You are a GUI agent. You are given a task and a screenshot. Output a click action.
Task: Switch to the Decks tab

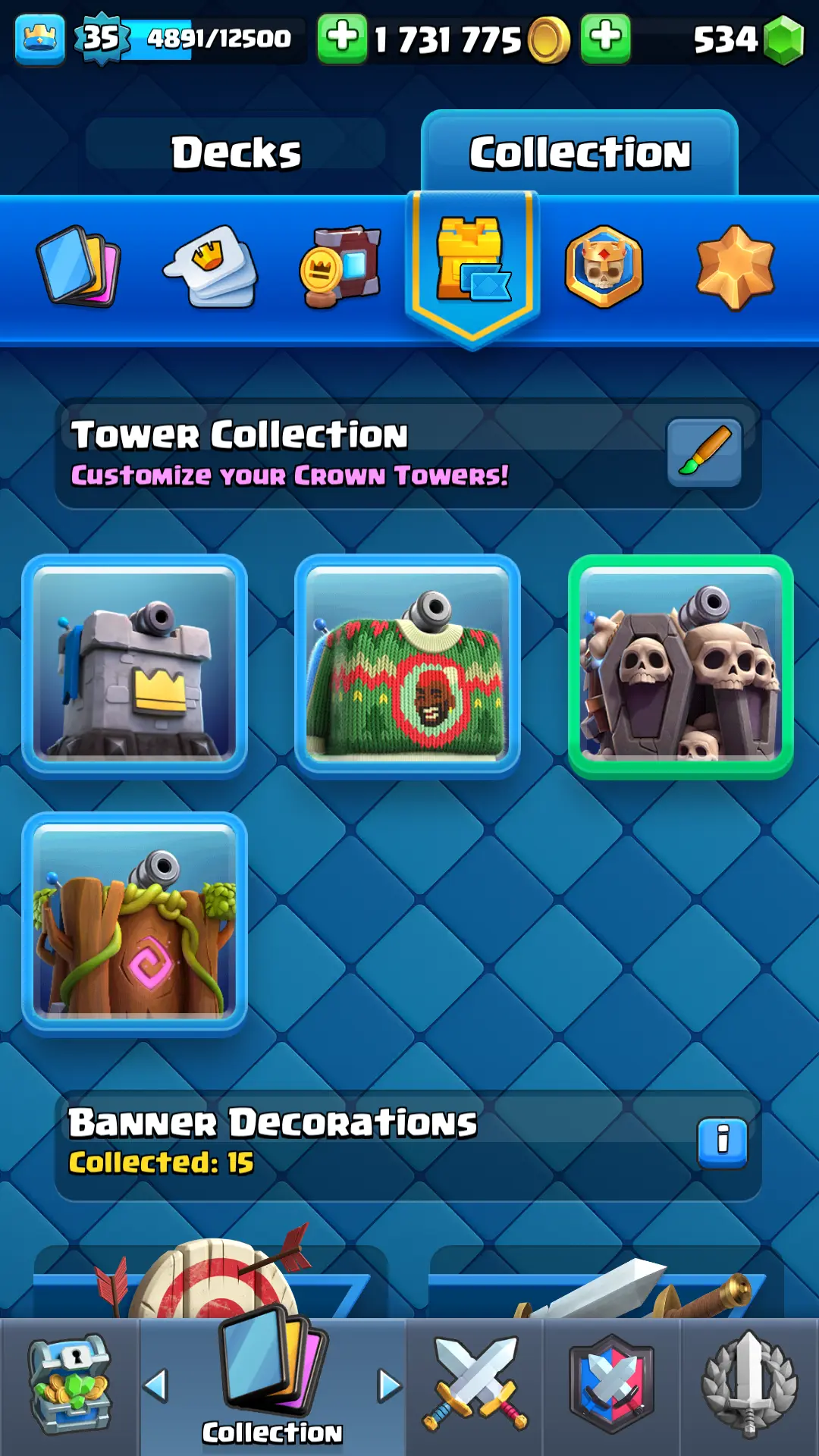coord(236,152)
